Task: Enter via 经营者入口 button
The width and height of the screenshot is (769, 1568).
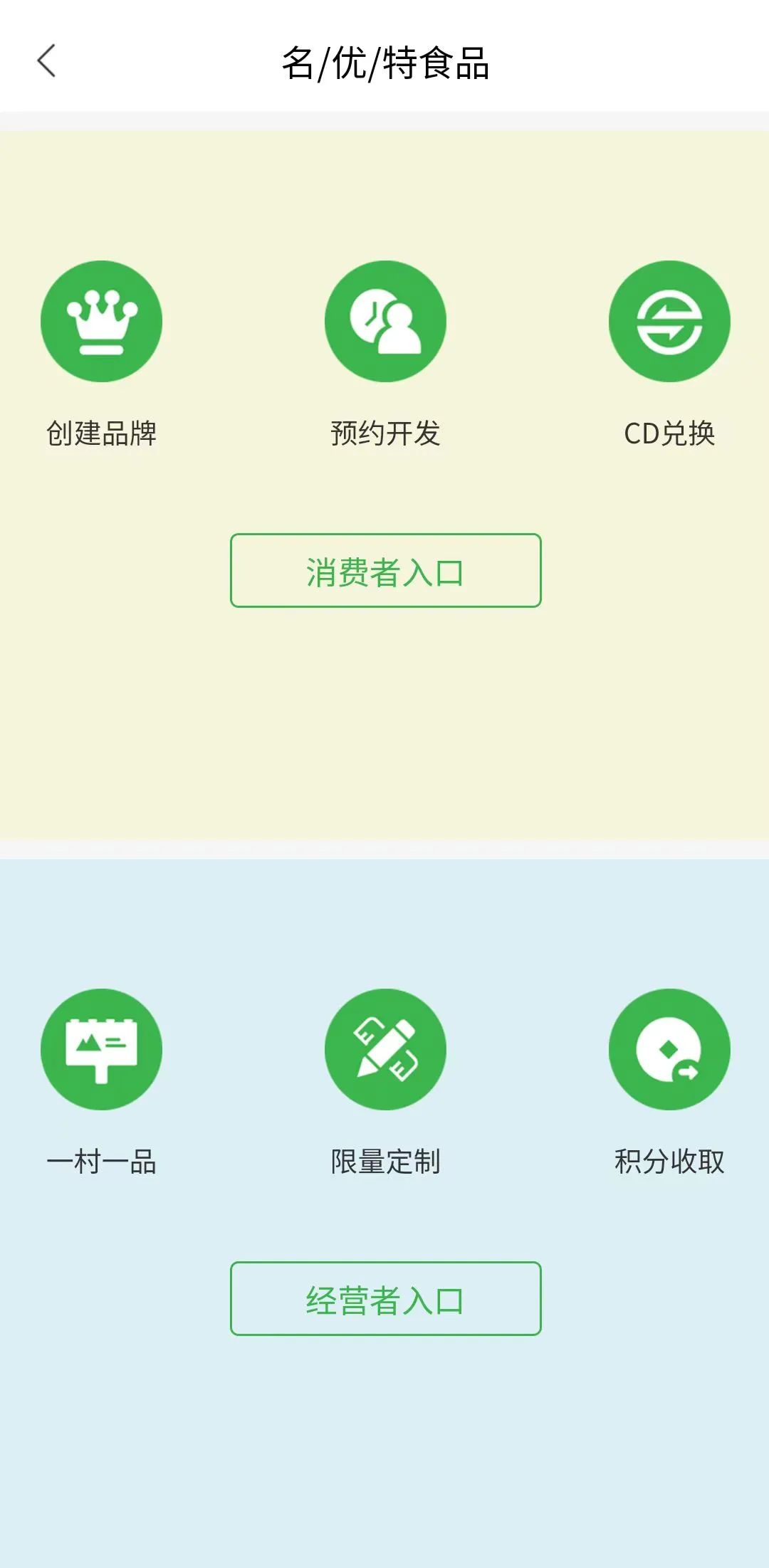Action: pyautogui.click(x=385, y=1298)
